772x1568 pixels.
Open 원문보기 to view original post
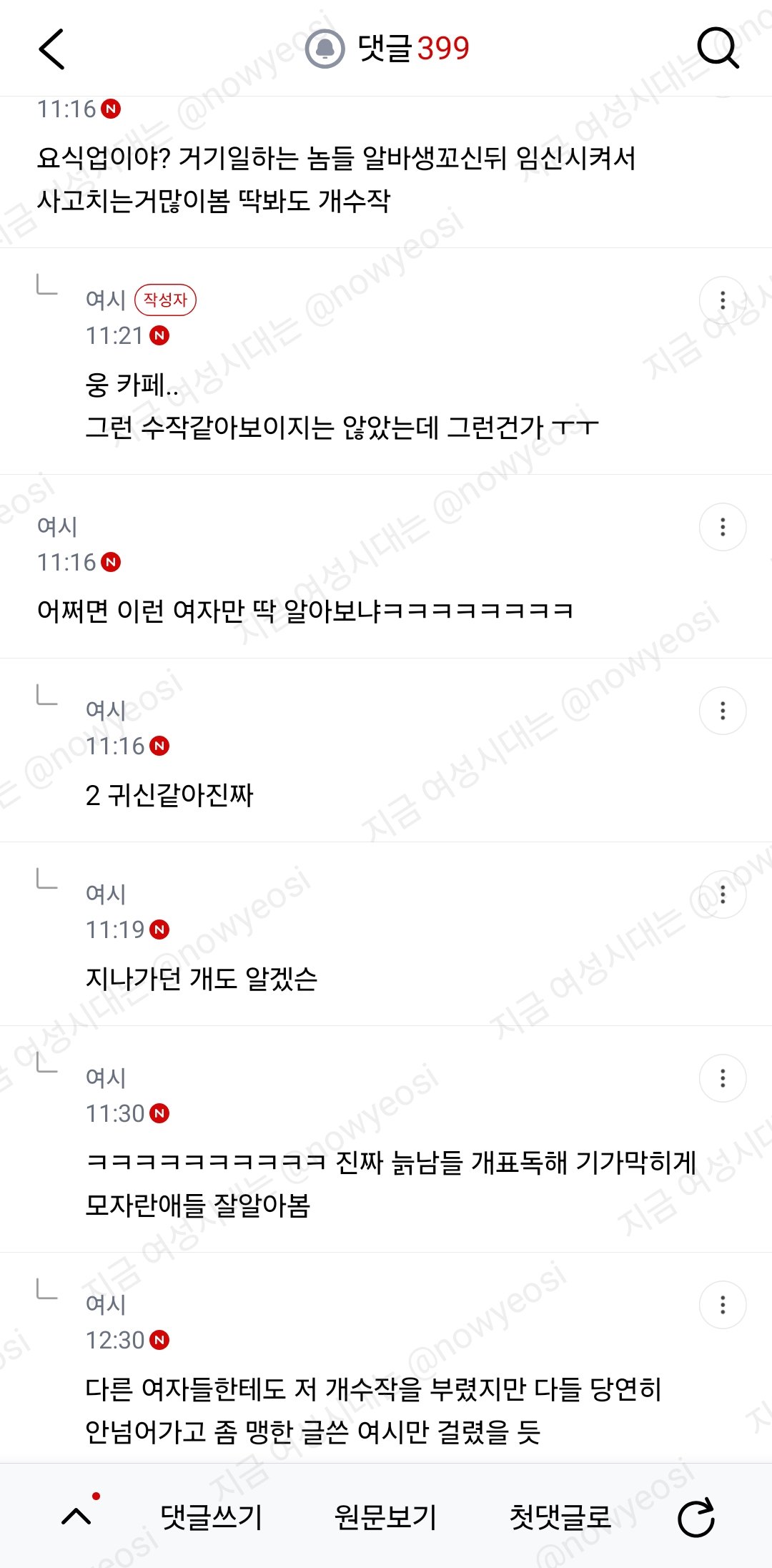[x=386, y=1517]
